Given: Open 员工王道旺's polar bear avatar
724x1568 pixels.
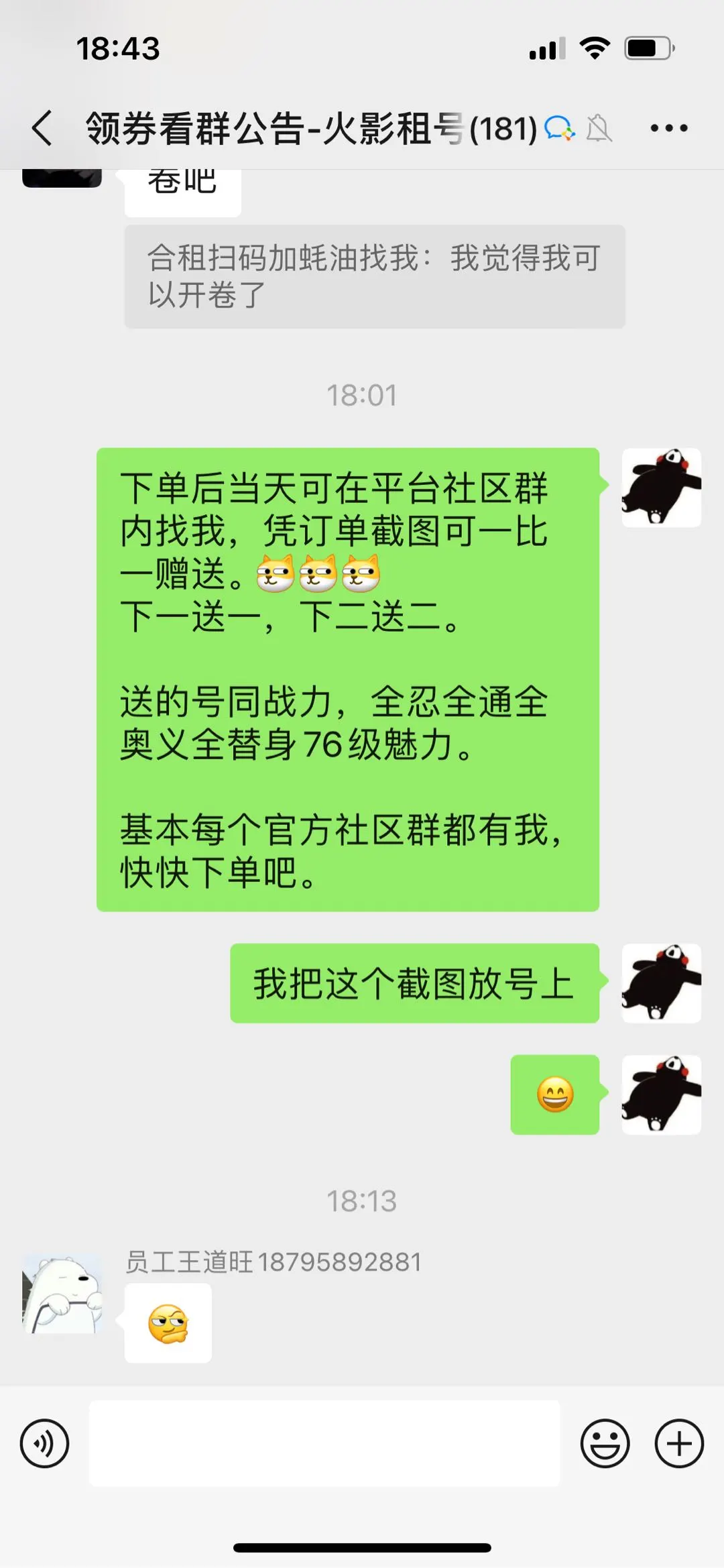Looking at the screenshot, I should coord(62,1292).
